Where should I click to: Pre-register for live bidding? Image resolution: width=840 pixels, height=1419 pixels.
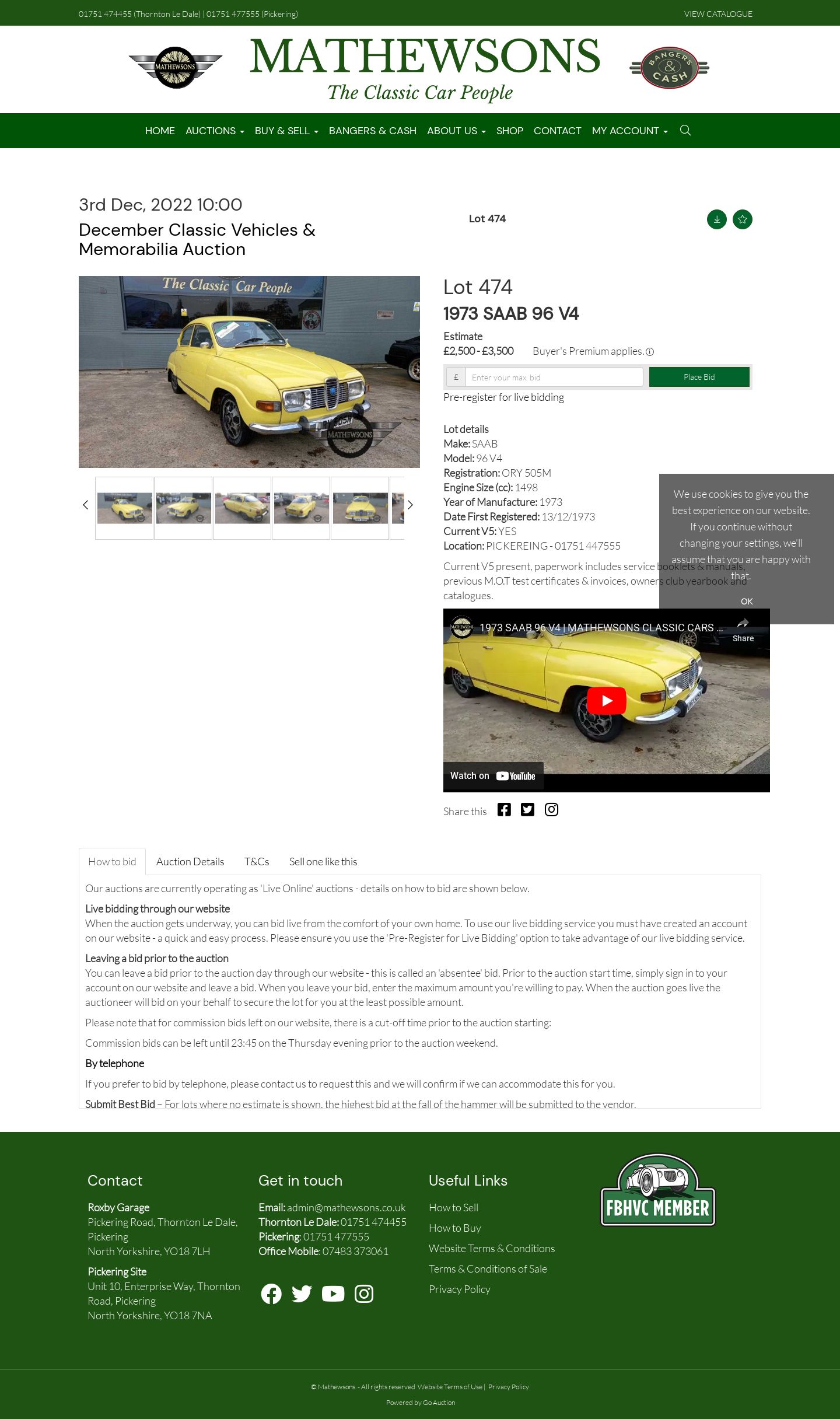503,397
